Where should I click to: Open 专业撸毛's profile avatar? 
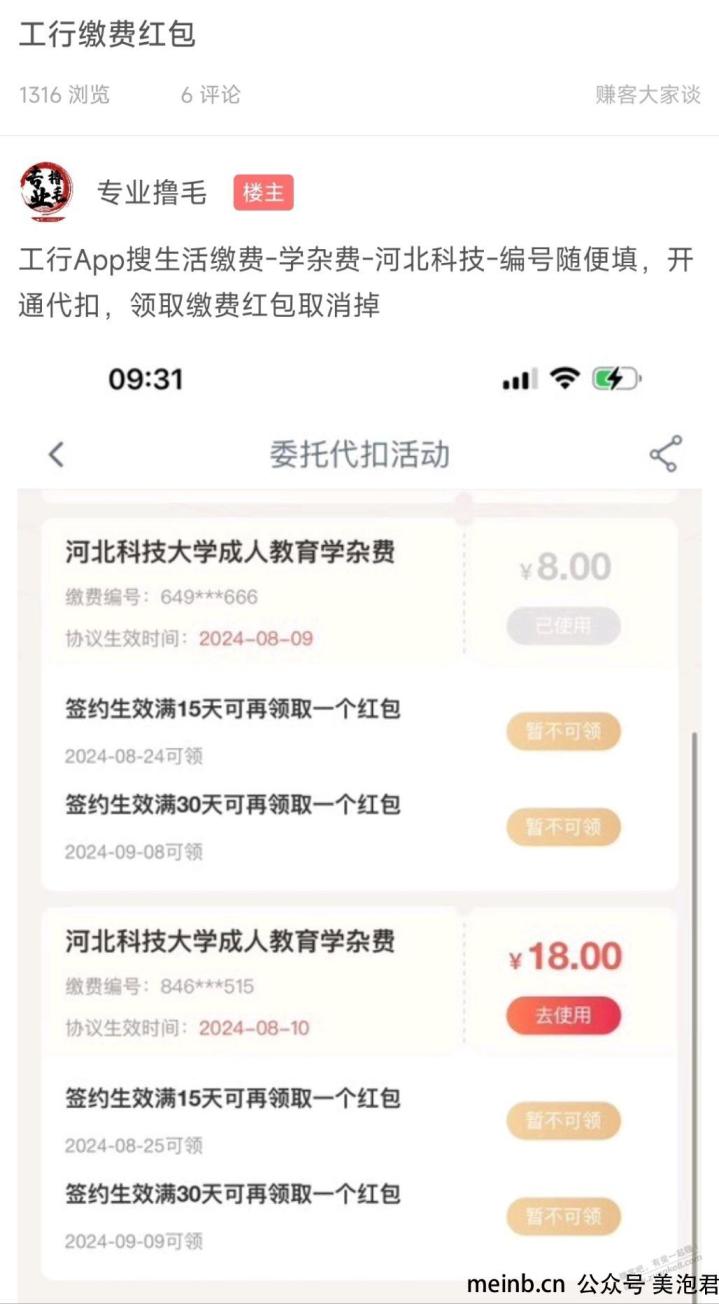(46, 192)
